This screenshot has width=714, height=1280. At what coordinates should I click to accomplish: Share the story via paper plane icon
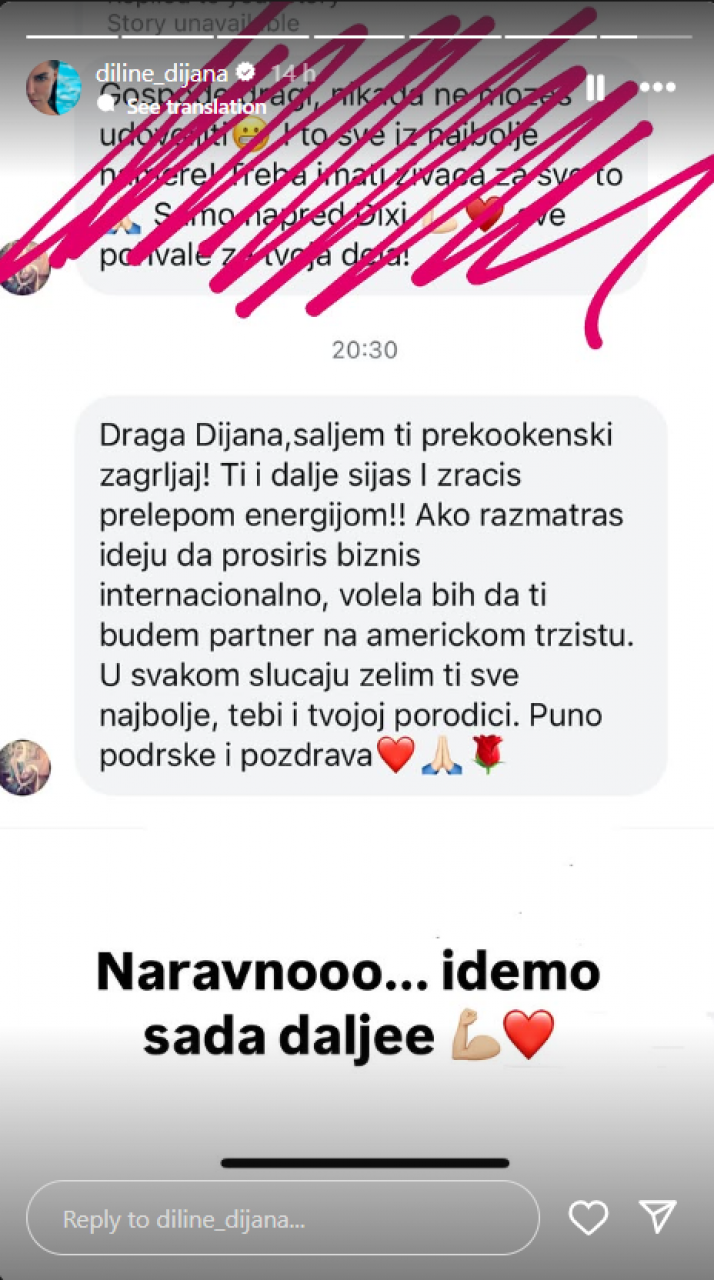[658, 1217]
